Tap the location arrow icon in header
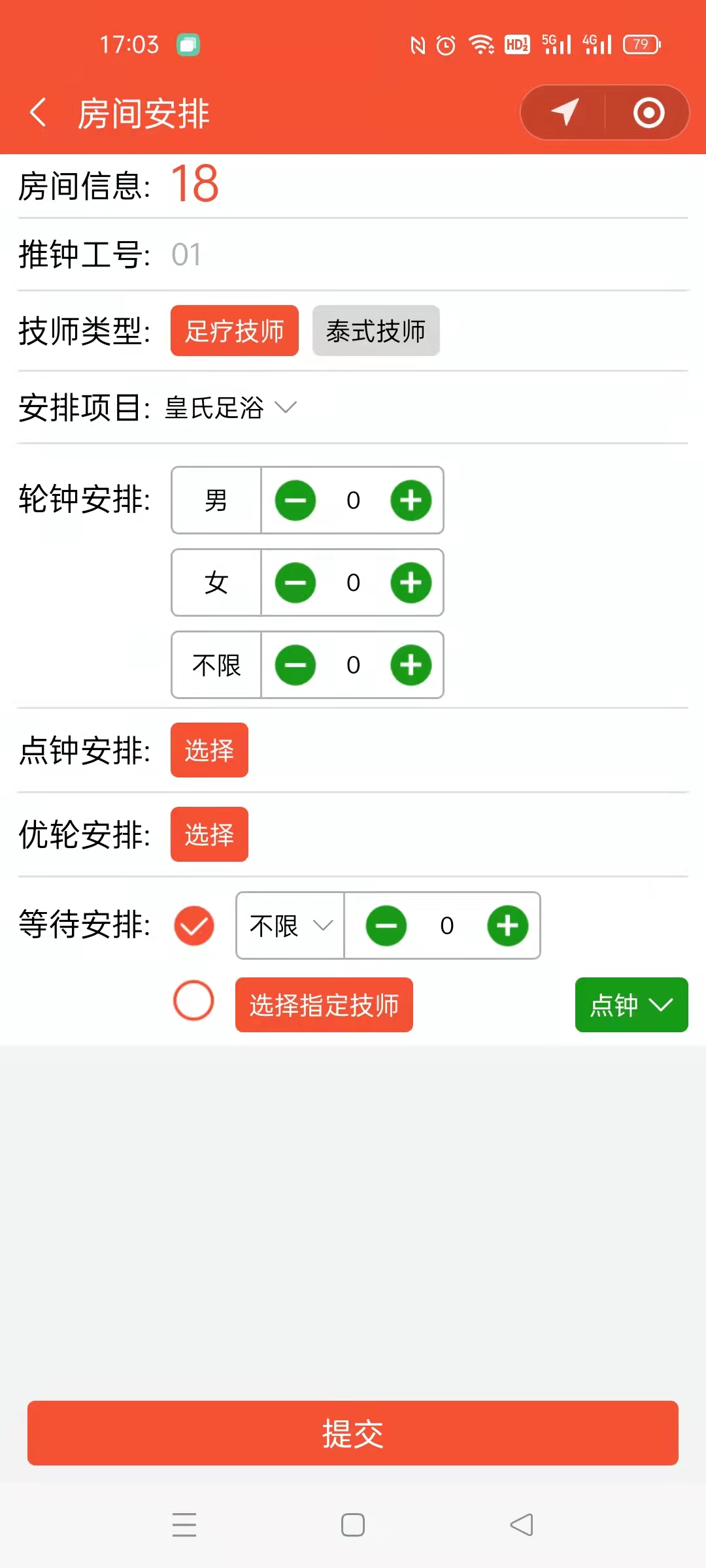Image resolution: width=706 pixels, height=1568 pixels. [x=565, y=112]
